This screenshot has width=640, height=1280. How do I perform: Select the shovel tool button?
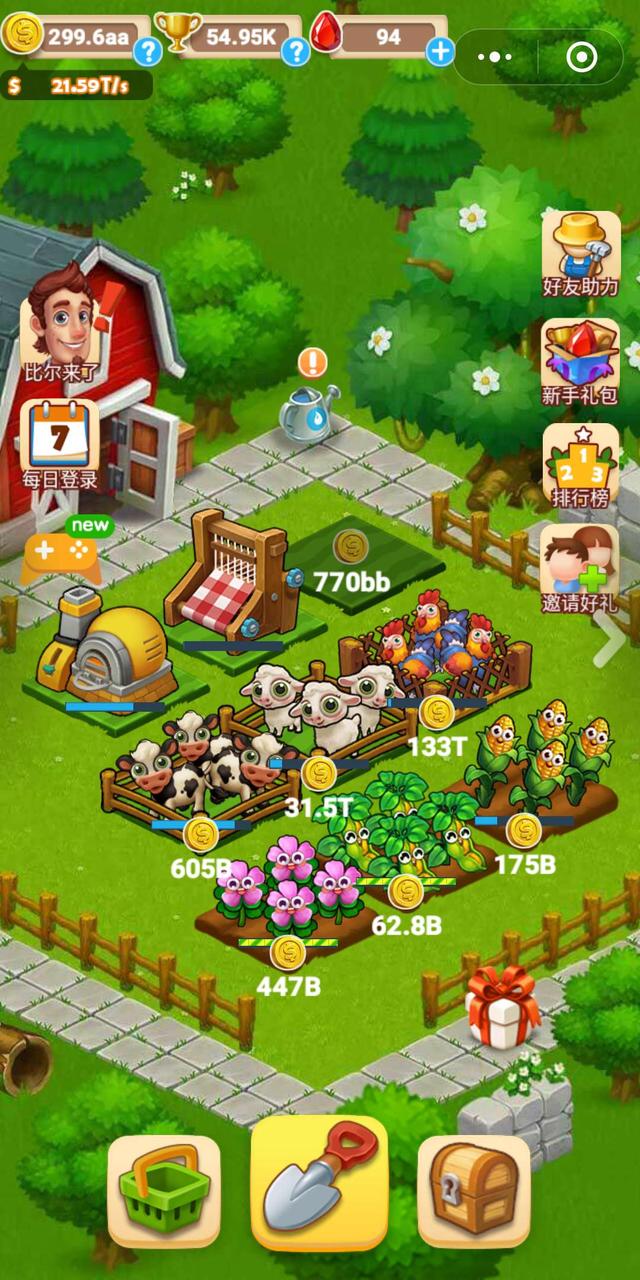coord(319,1180)
